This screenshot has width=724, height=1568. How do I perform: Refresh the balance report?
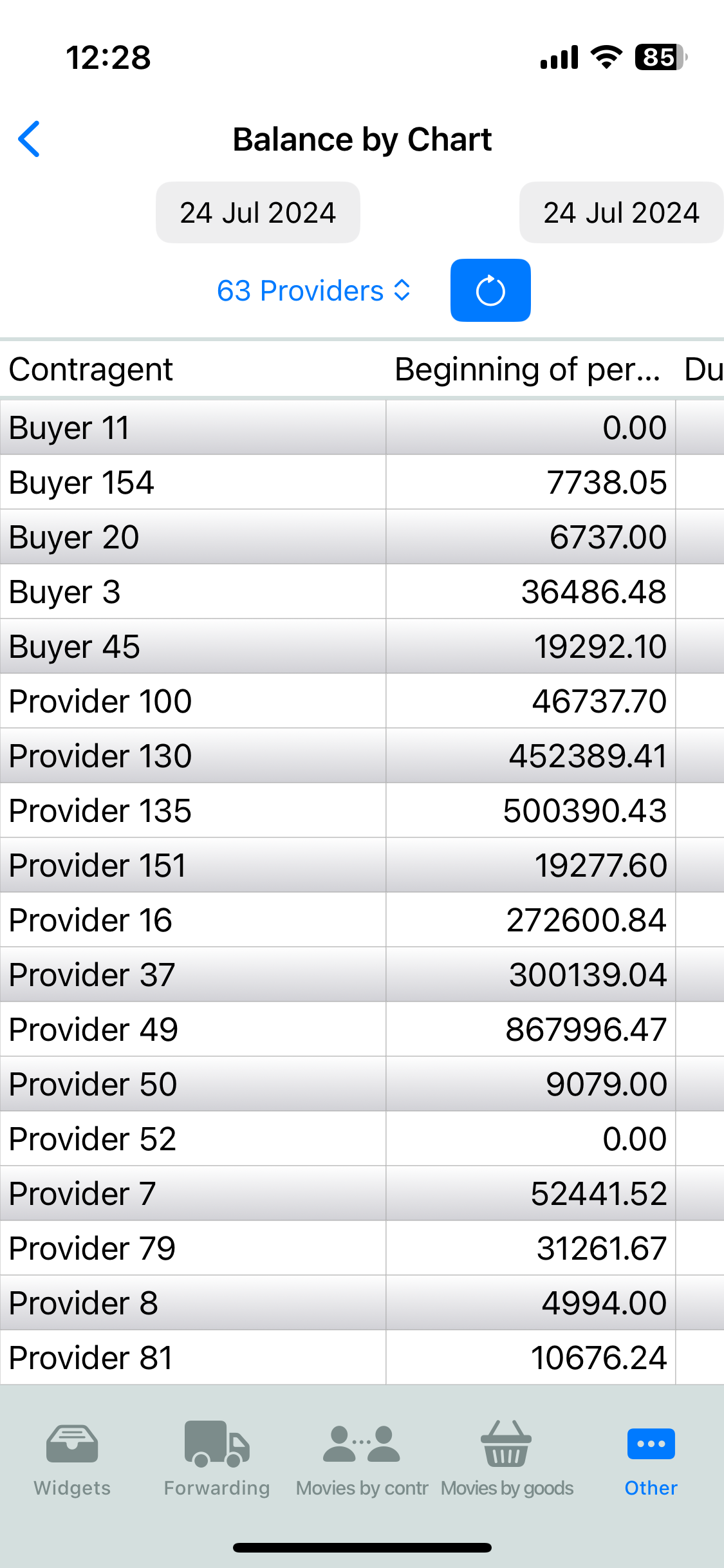(x=490, y=290)
